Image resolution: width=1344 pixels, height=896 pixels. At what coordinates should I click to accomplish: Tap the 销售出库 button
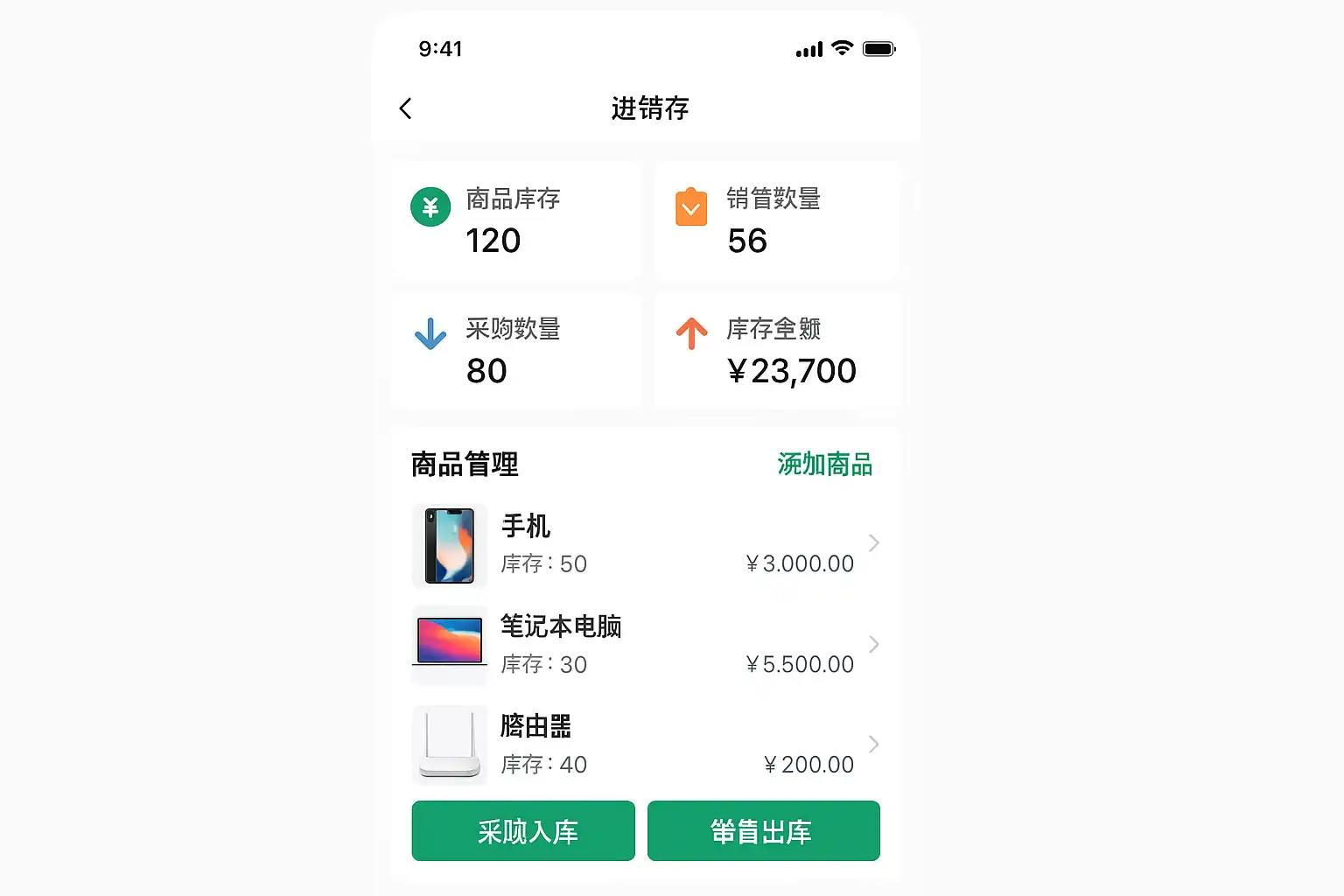(763, 830)
